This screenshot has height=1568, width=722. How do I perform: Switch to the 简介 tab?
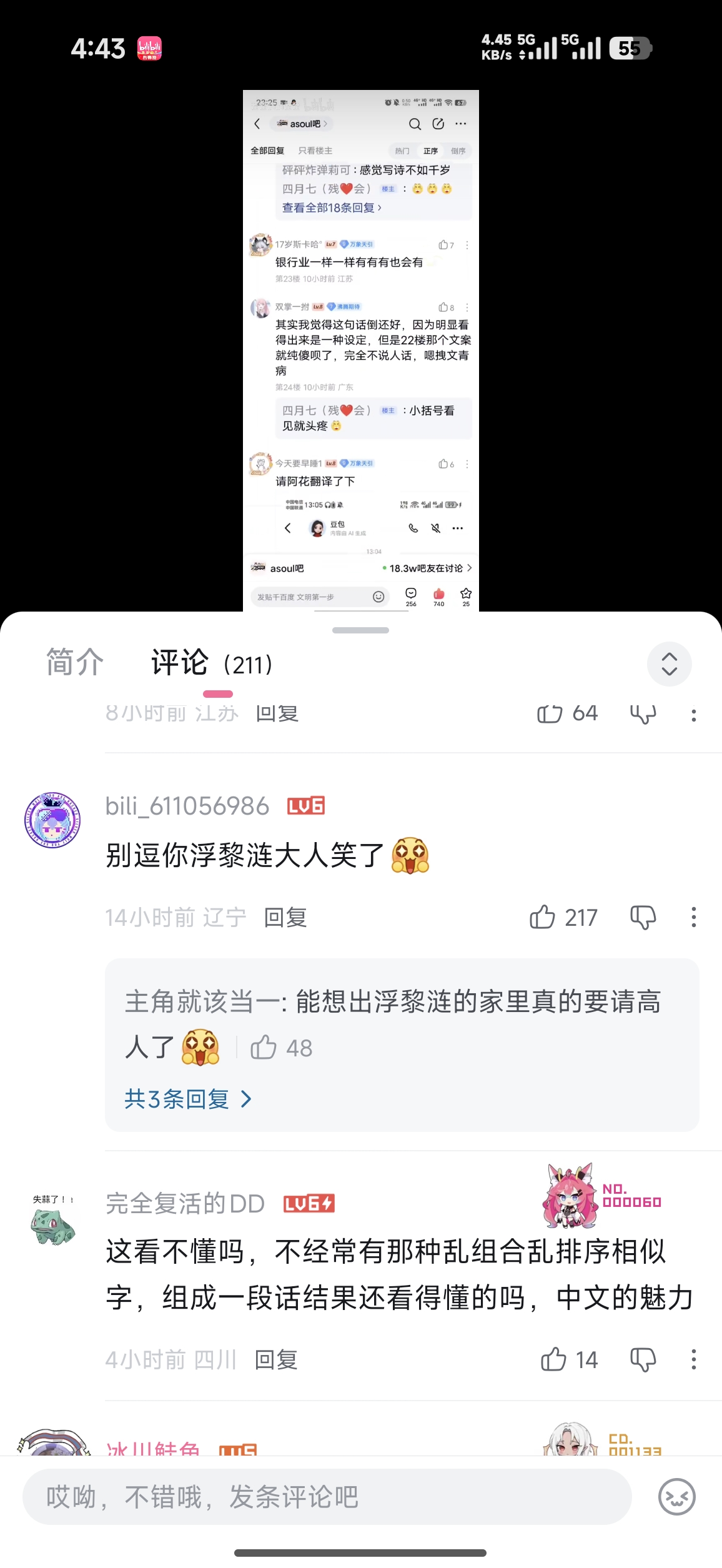click(75, 663)
